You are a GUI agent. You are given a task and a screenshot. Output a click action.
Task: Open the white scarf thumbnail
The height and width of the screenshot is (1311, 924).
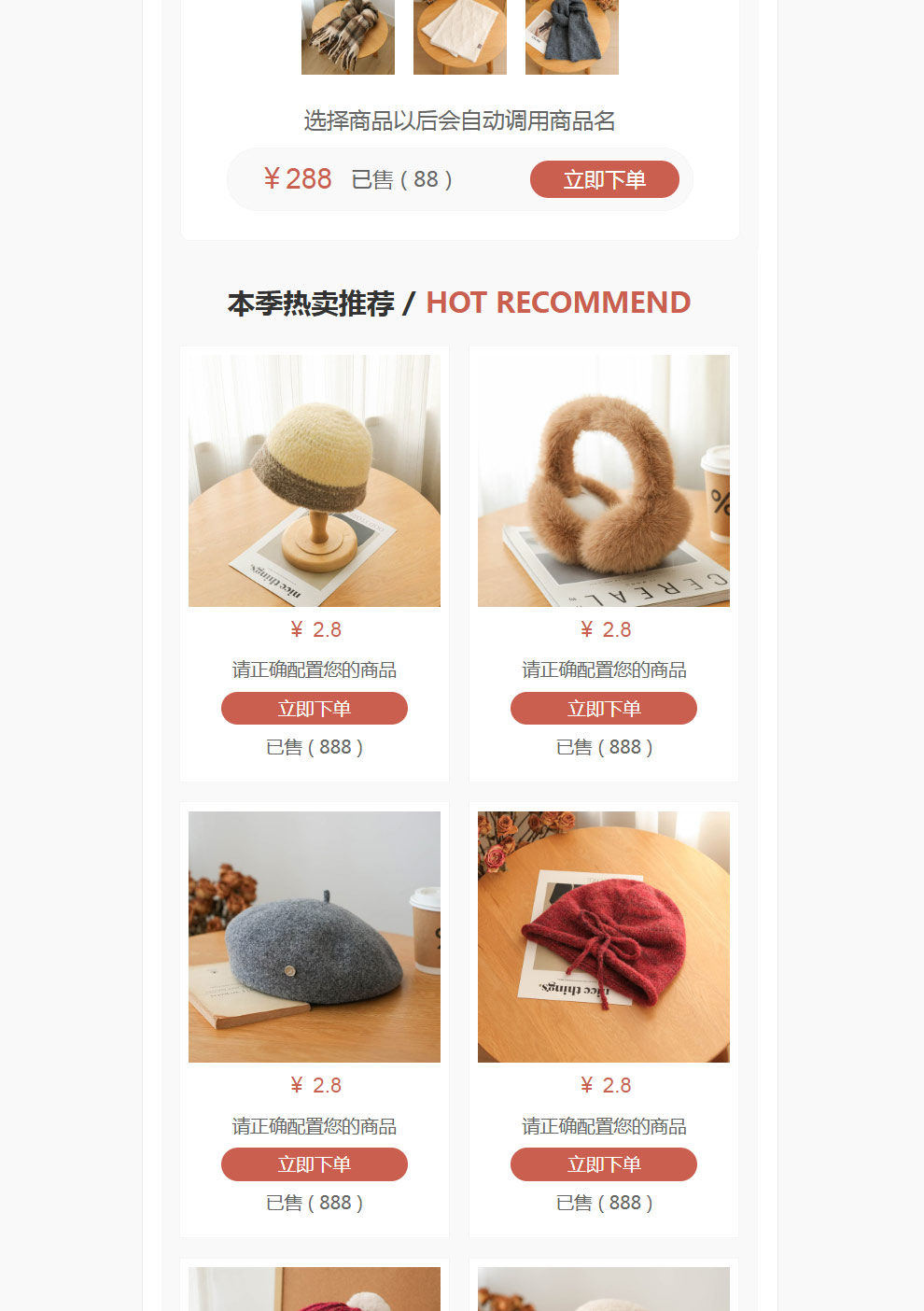coord(459,37)
